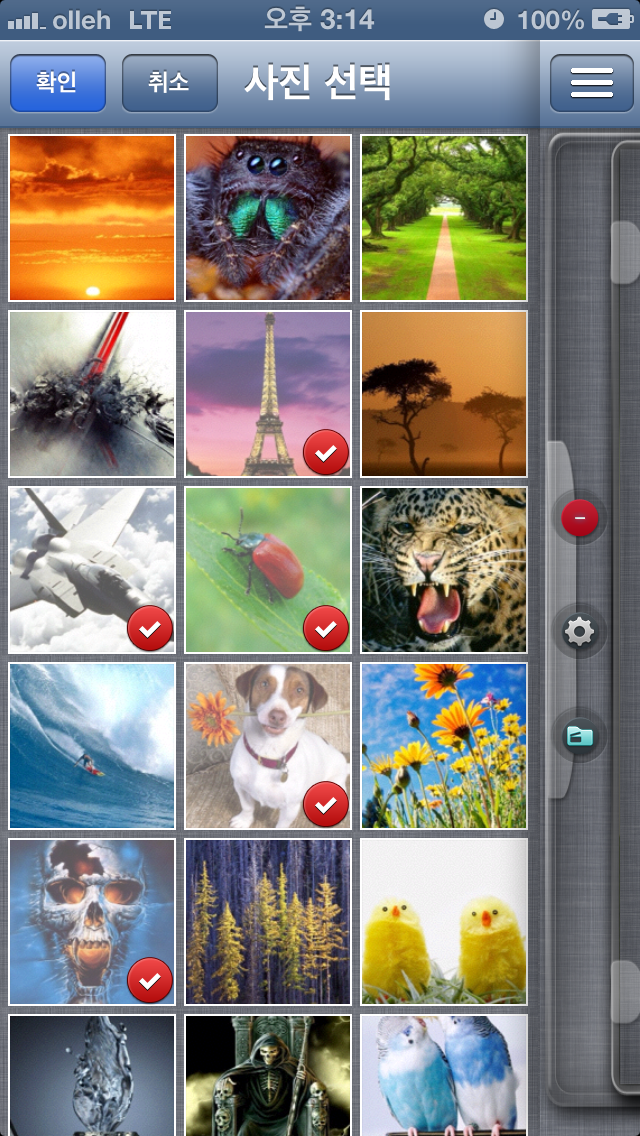The height and width of the screenshot is (1136, 640).
Task: Tap the 확인 confirm button
Action: coord(57,83)
